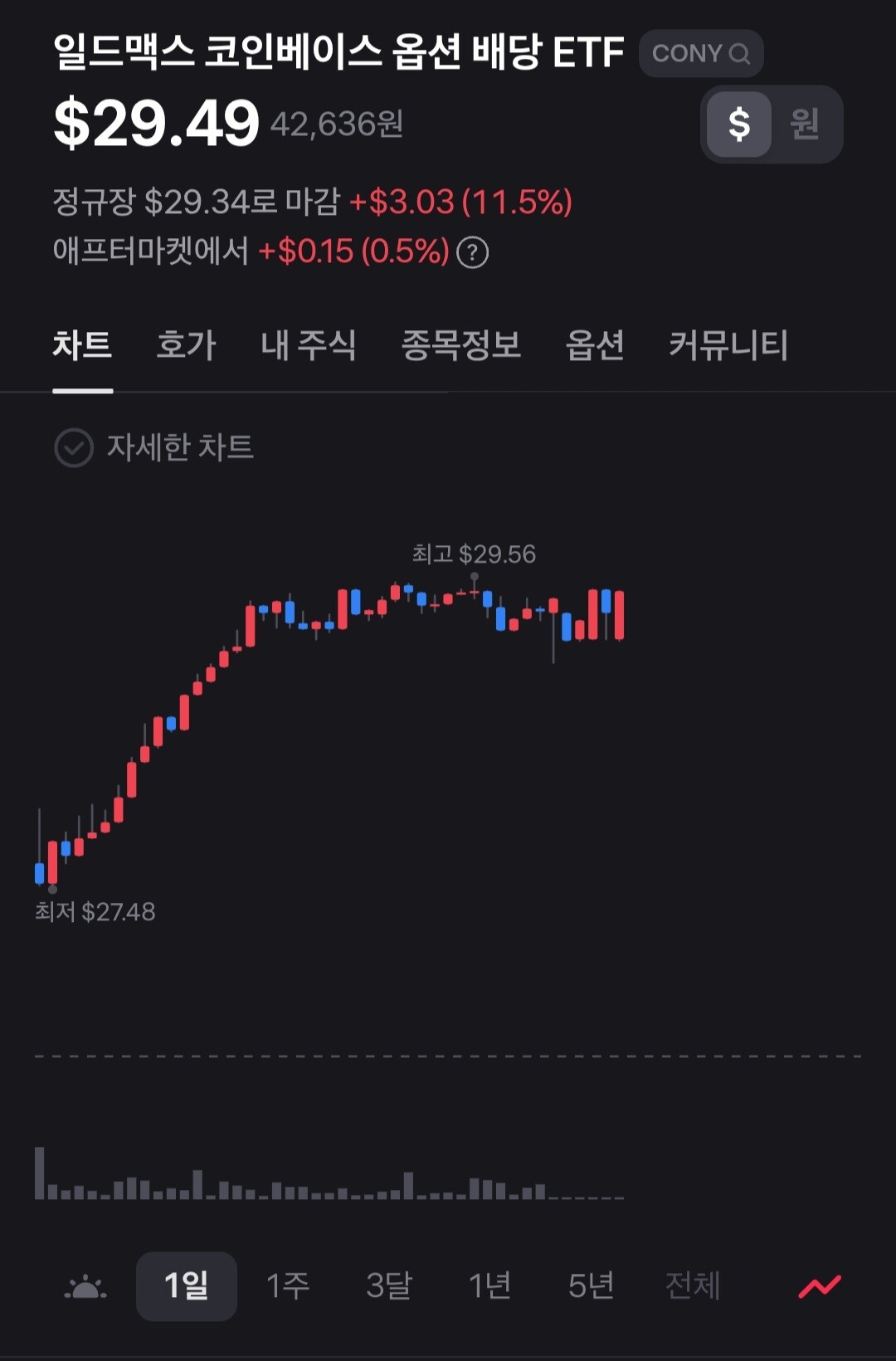This screenshot has width=896, height=1361.
Task: Switch chart range to 1년
Action: click(x=490, y=1286)
